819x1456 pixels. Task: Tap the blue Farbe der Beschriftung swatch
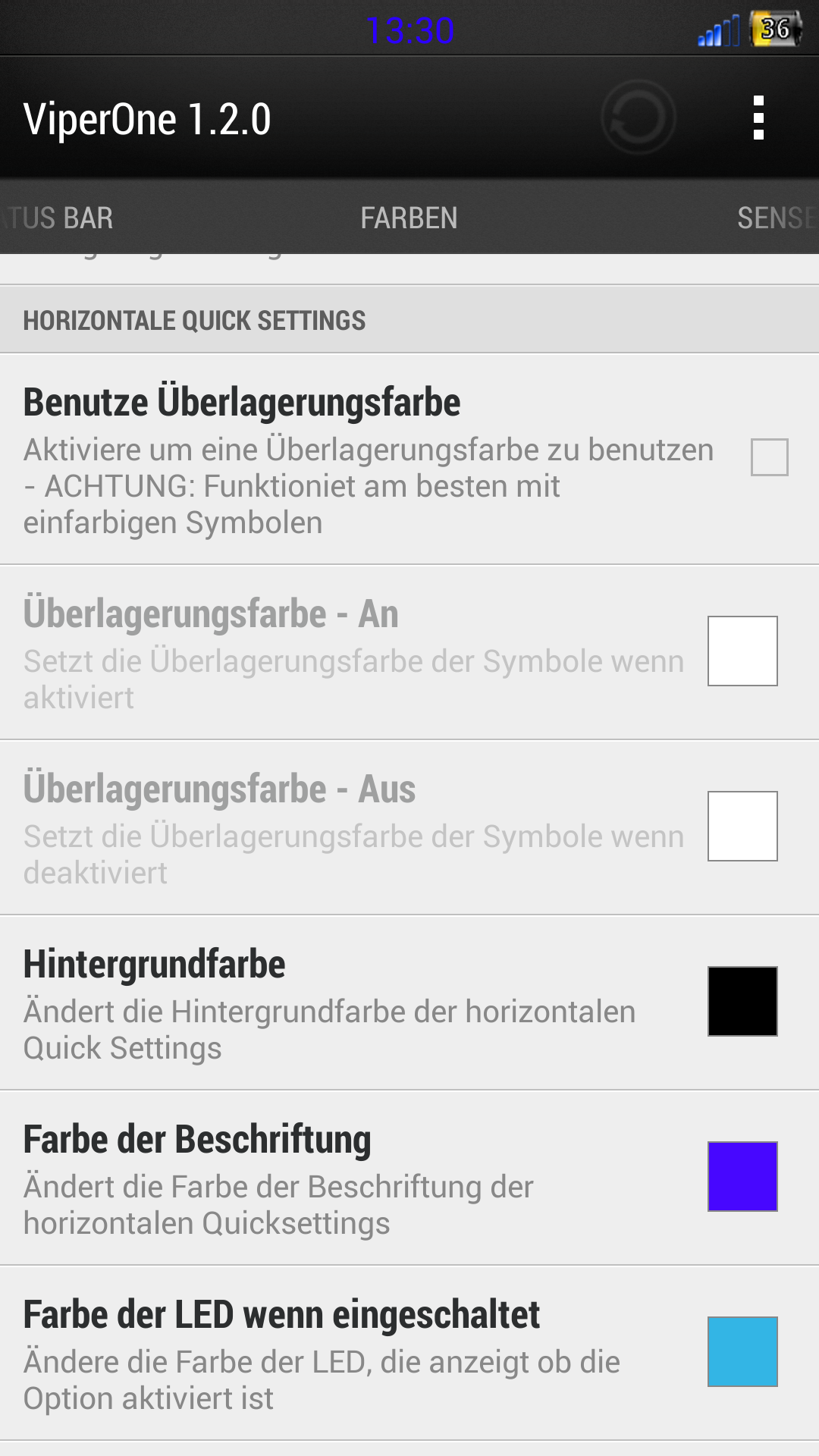coord(742,1176)
